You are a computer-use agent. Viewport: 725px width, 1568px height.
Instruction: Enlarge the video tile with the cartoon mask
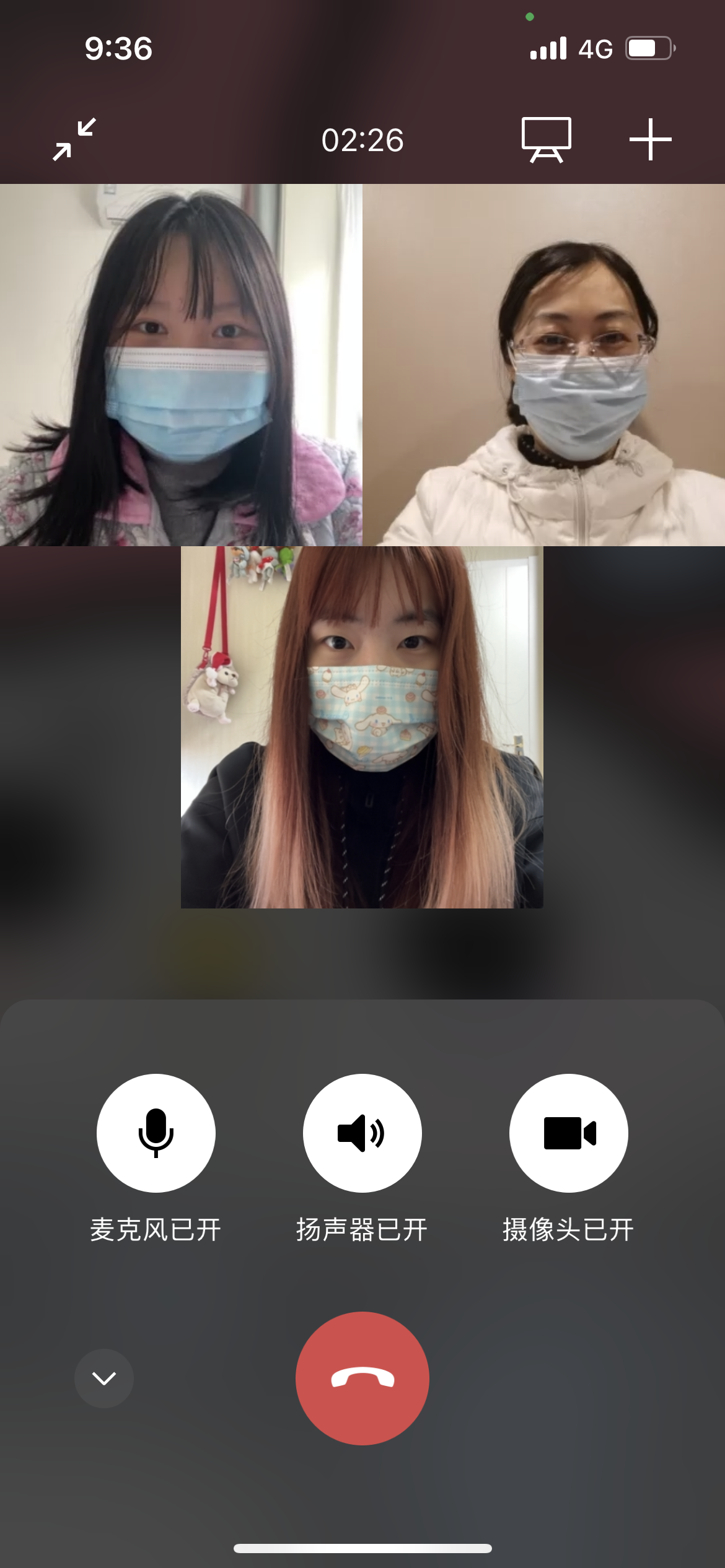362,727
